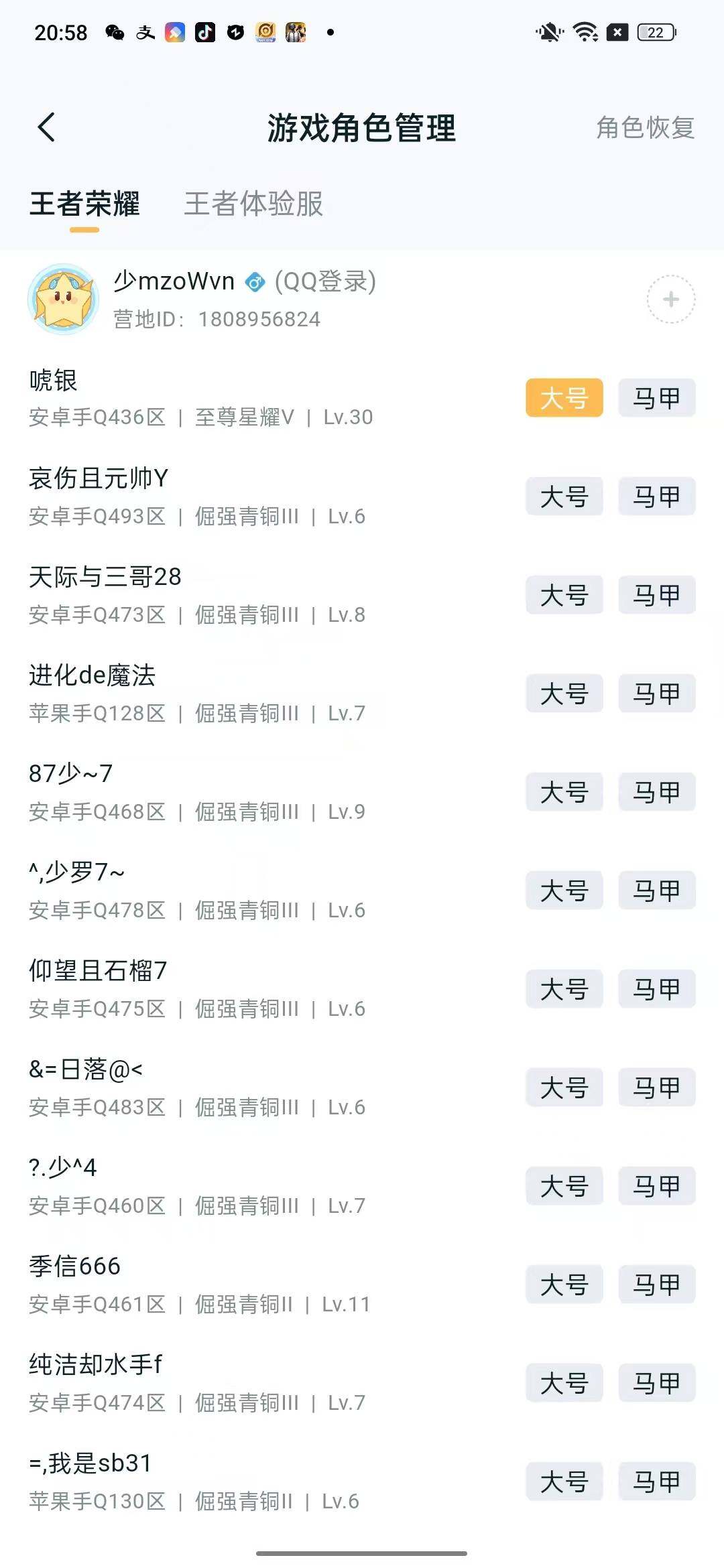Set 季信666 as 大号
724x1568 pixels.
(x=564, y=1285)
